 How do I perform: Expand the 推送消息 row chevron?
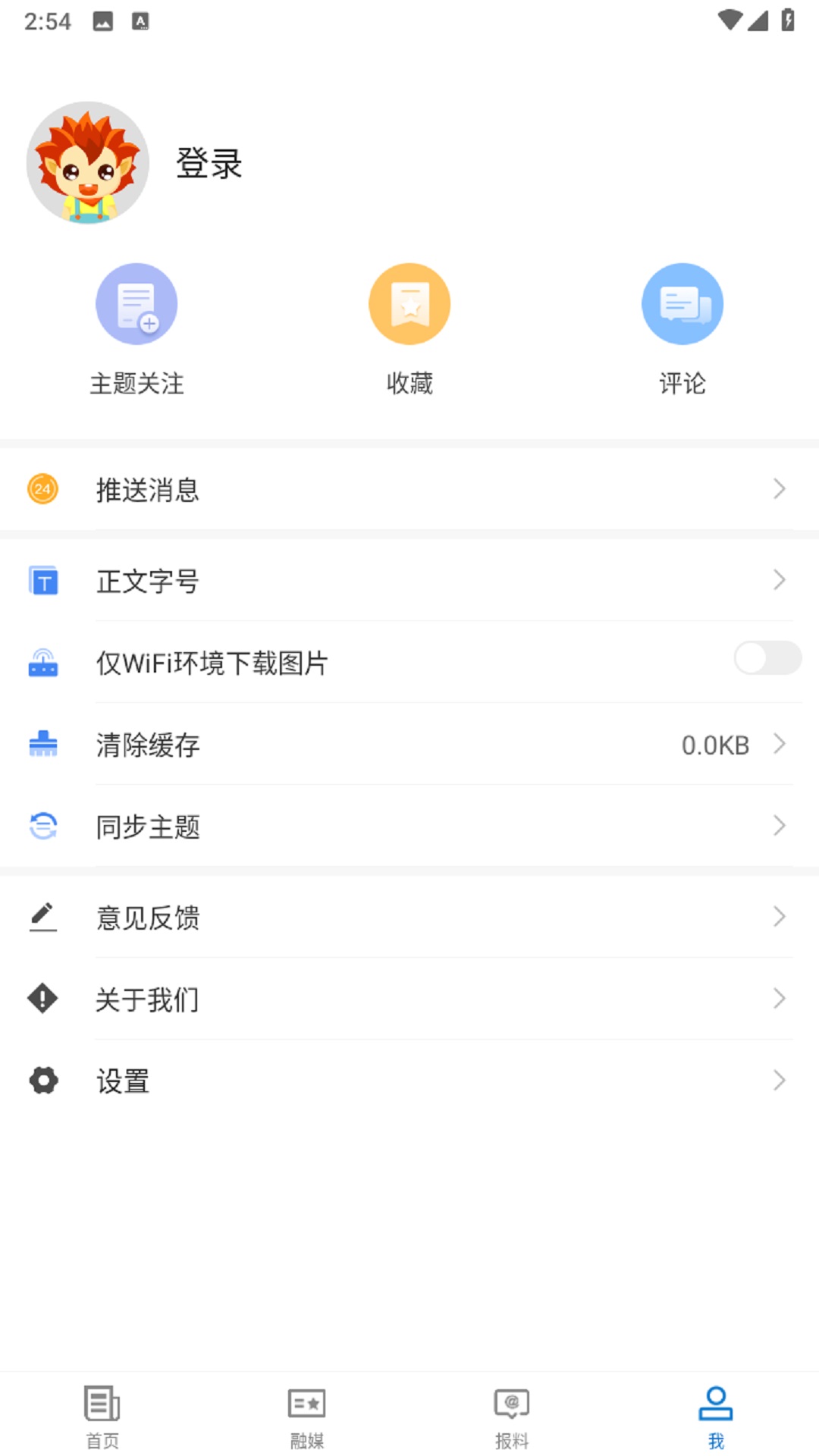coord(779,490)
